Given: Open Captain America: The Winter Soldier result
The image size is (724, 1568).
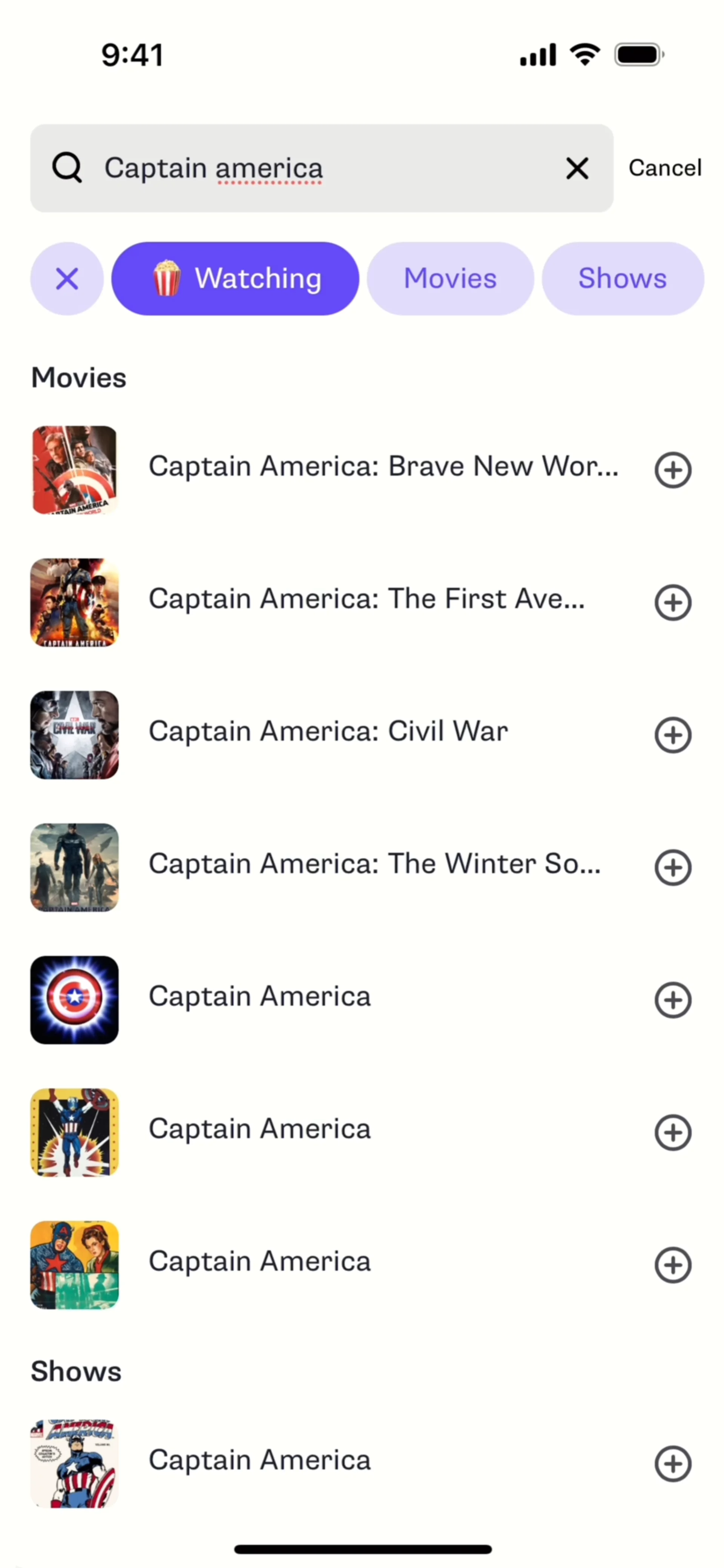Looking at the screenshot, I should pos(374,864).
